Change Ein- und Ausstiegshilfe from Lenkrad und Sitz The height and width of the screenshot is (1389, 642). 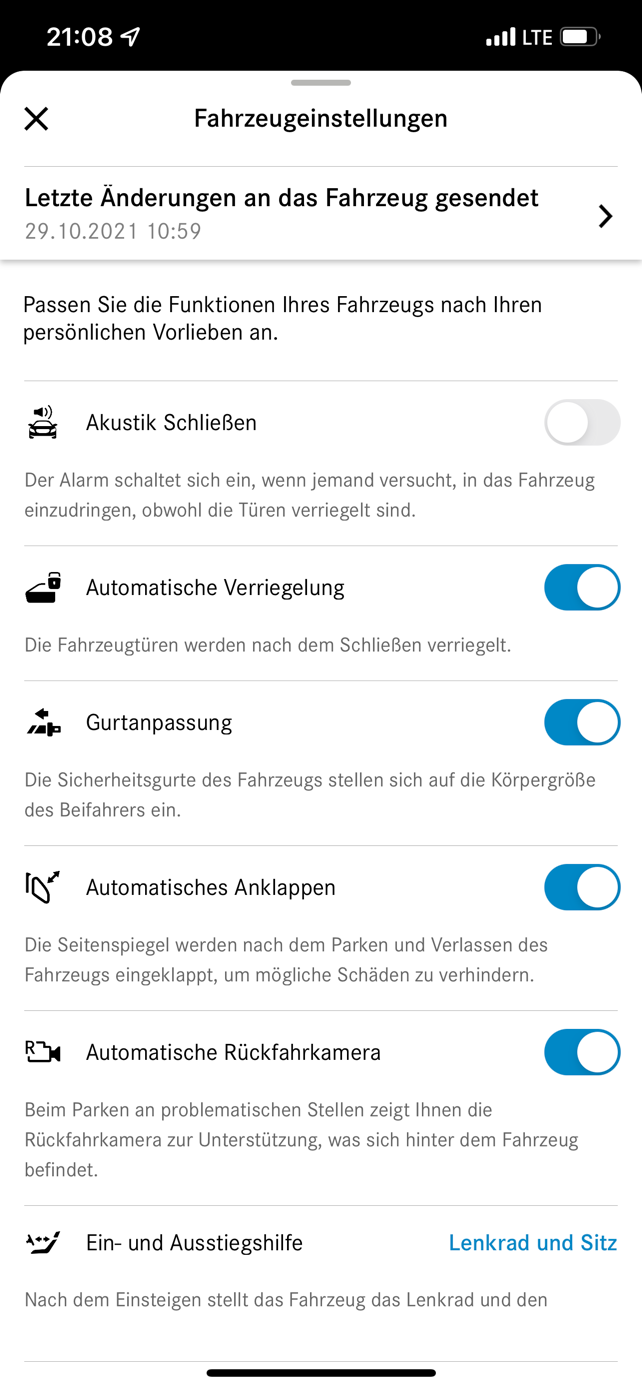click(x=532, y=1243)
